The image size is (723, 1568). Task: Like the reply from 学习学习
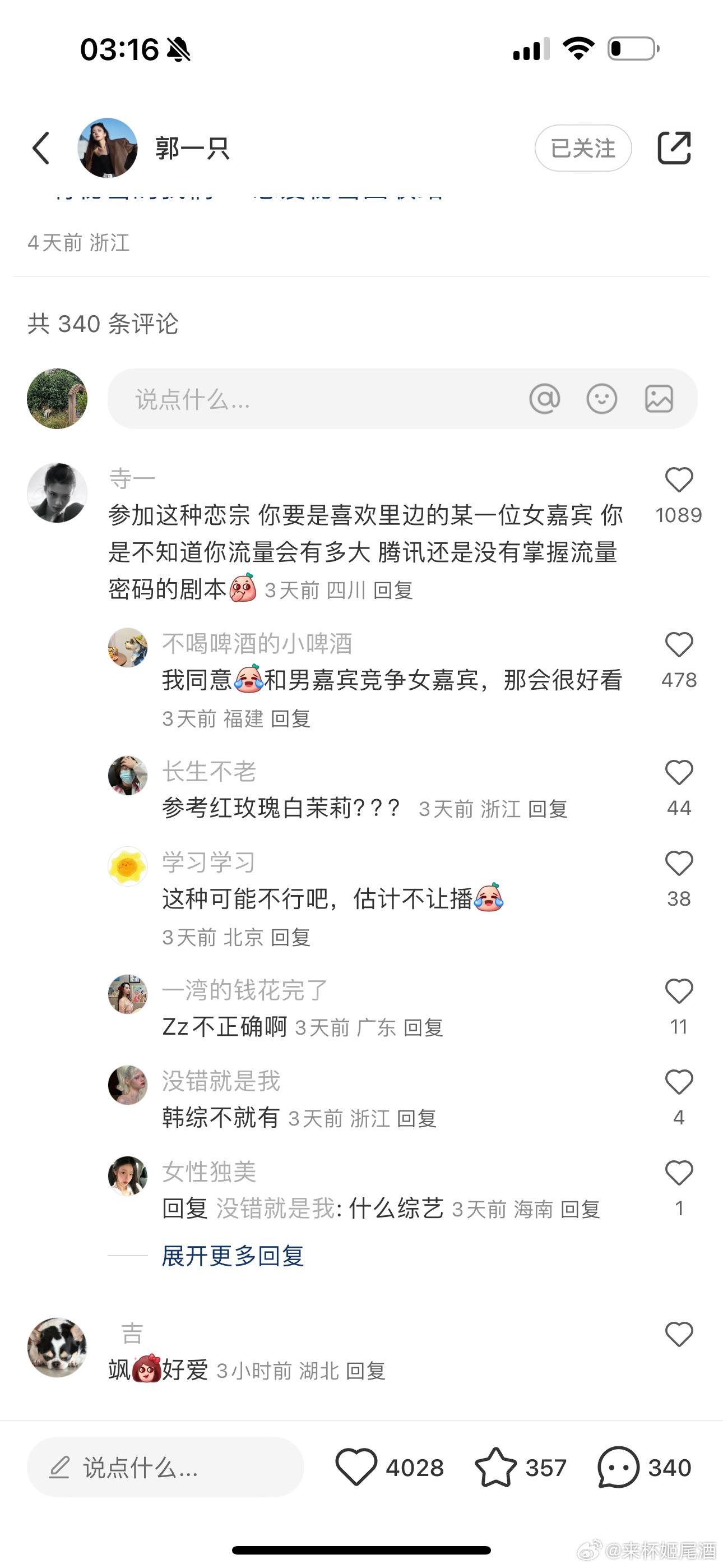[679, 863]
